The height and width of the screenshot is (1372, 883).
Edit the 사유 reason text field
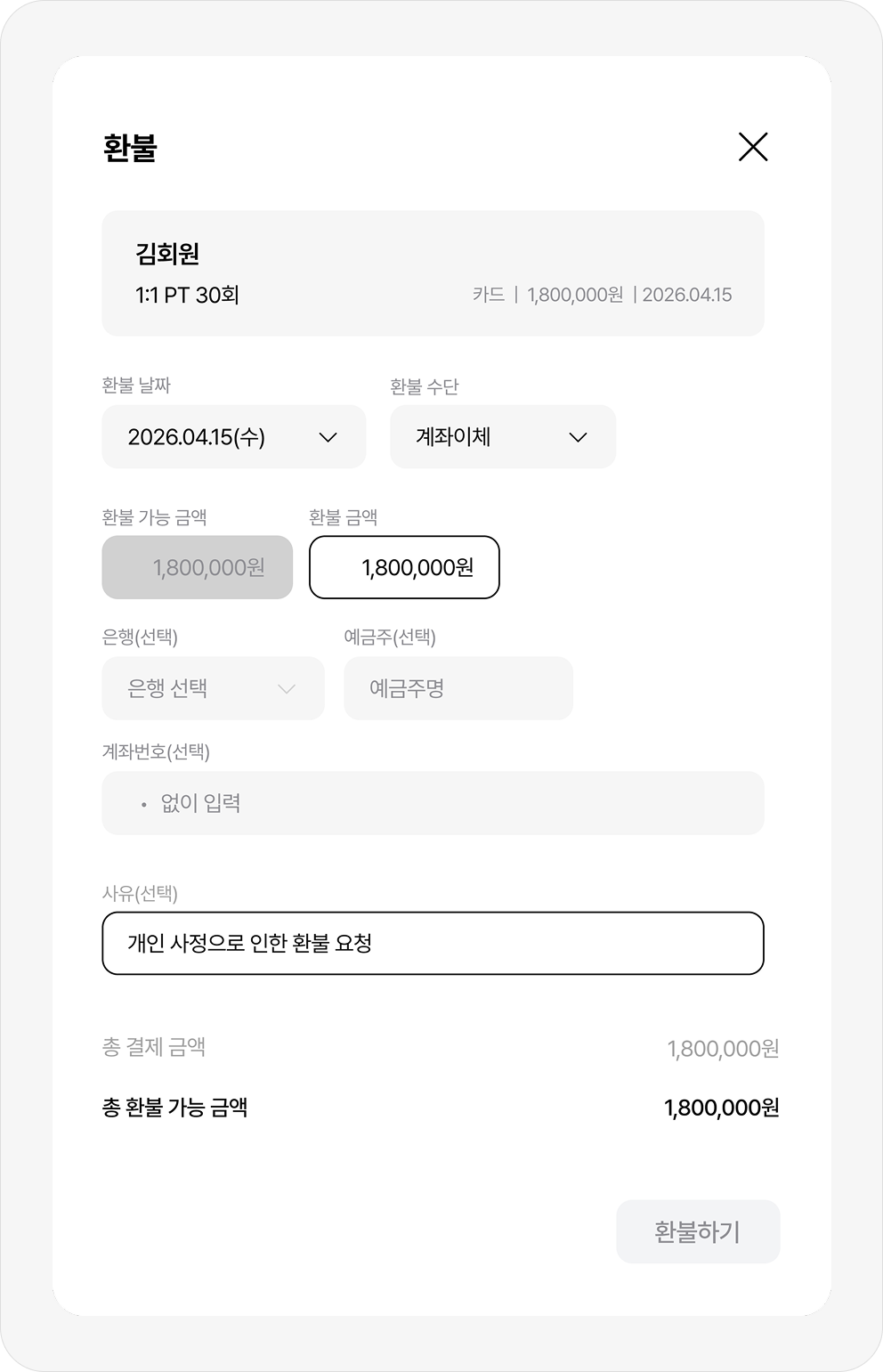(433, 943)
